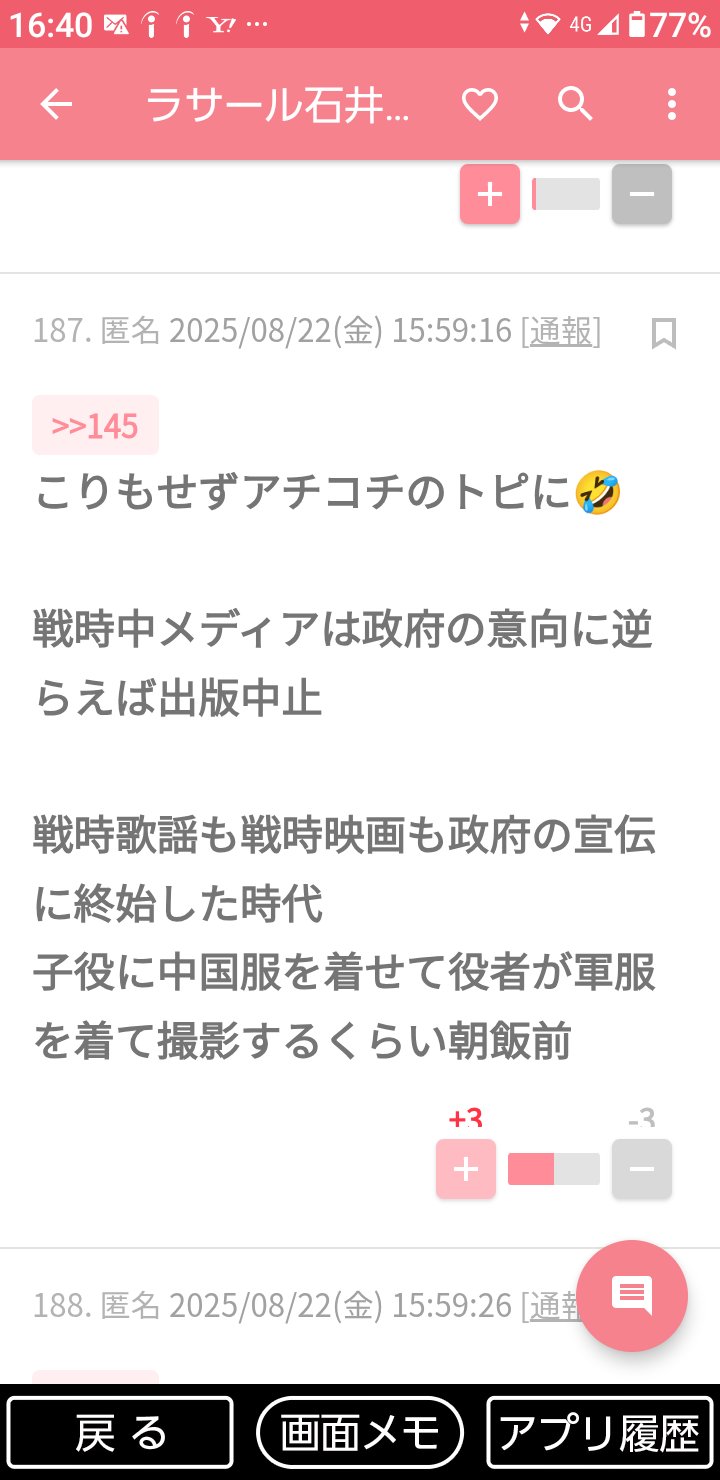Screen dimensions: 720x1480
Task: Open search within the topic
Action: pyautogui.click(x=575, y=103)
